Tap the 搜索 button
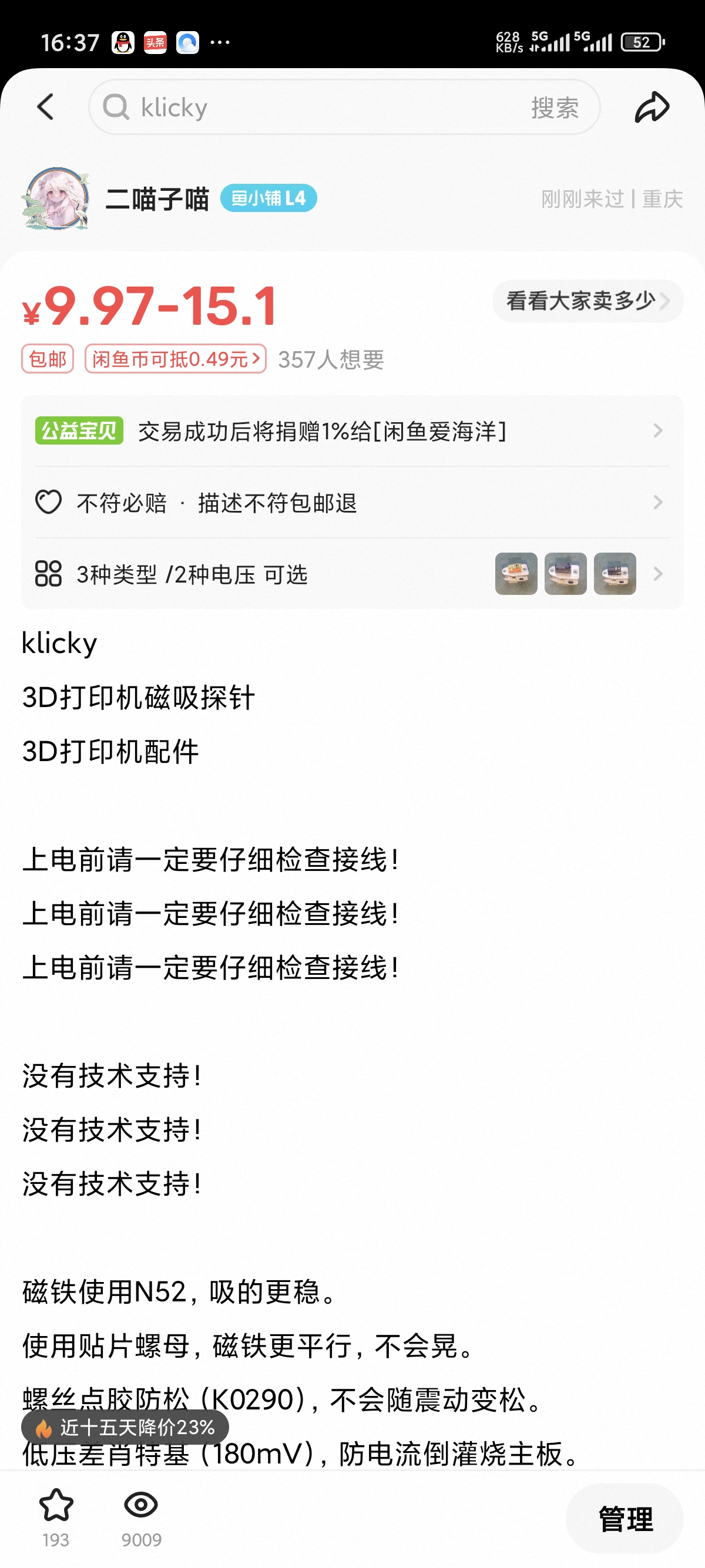Viewport: 705px width, 1568px height. pos(555,107)
